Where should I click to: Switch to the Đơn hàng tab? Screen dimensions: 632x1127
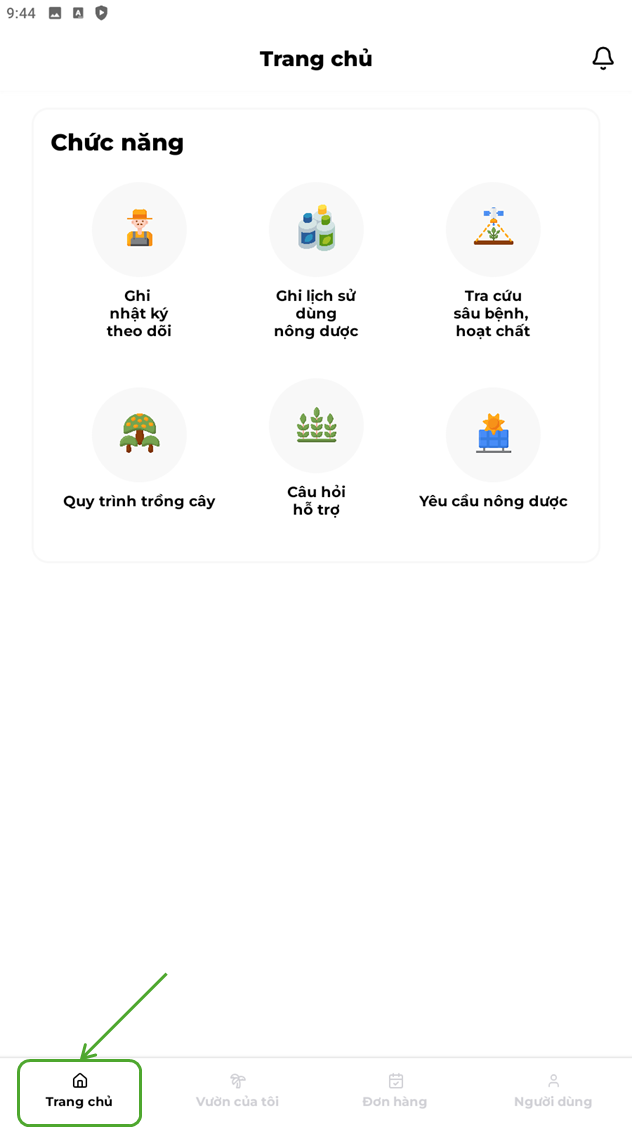pos(395,1091)
